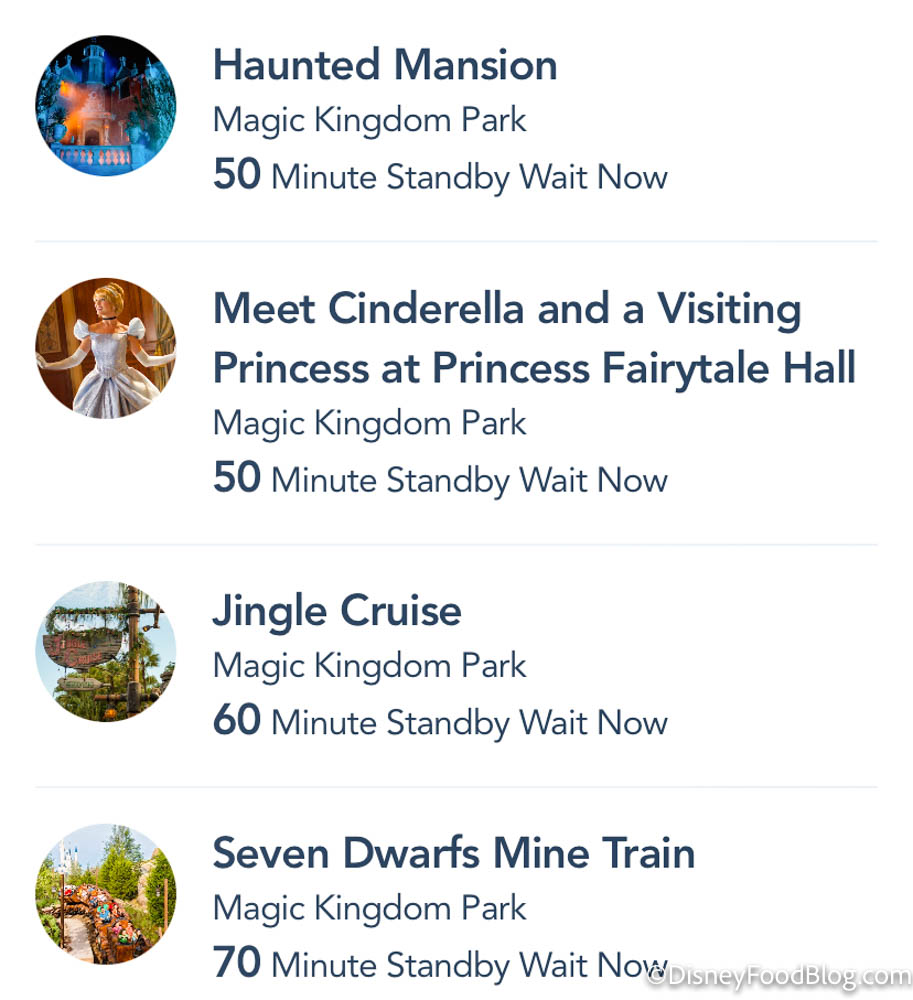The image size is (913, 1000).
Task: Open the Haunted Mansion attraction row
Action: (x=385, y=66)
